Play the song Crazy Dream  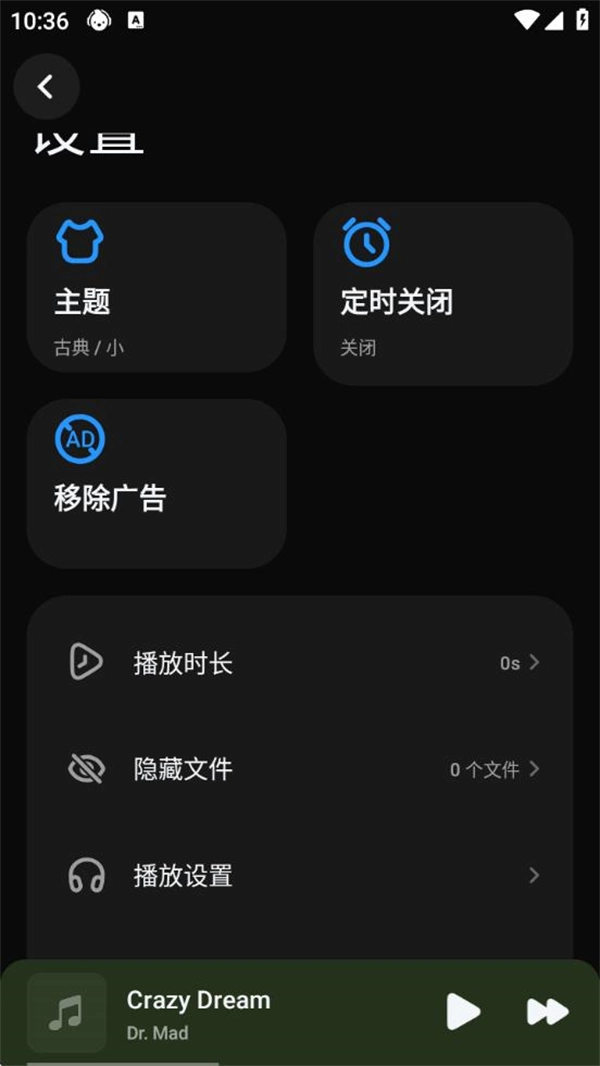tap(462, 1012)
